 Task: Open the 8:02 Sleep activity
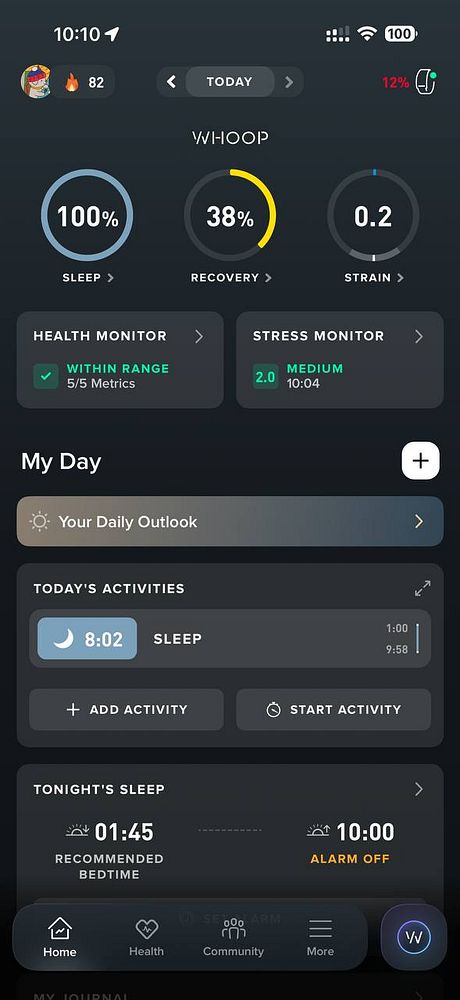pos(230,638)
